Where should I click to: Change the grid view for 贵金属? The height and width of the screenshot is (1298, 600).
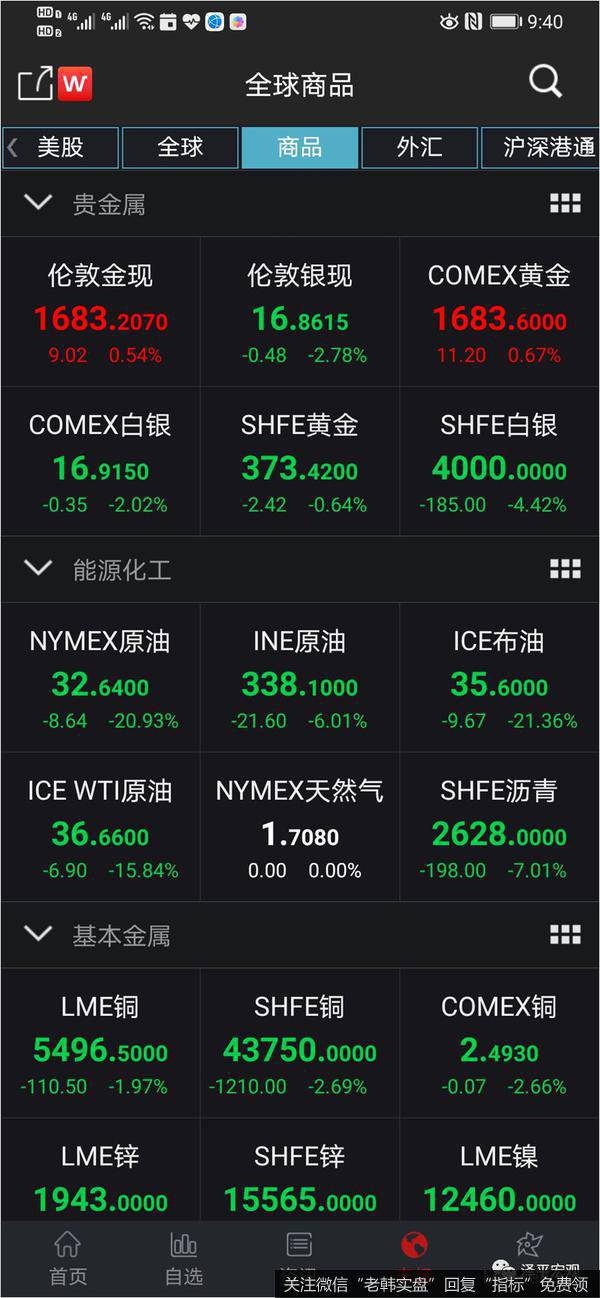[565, 204]
